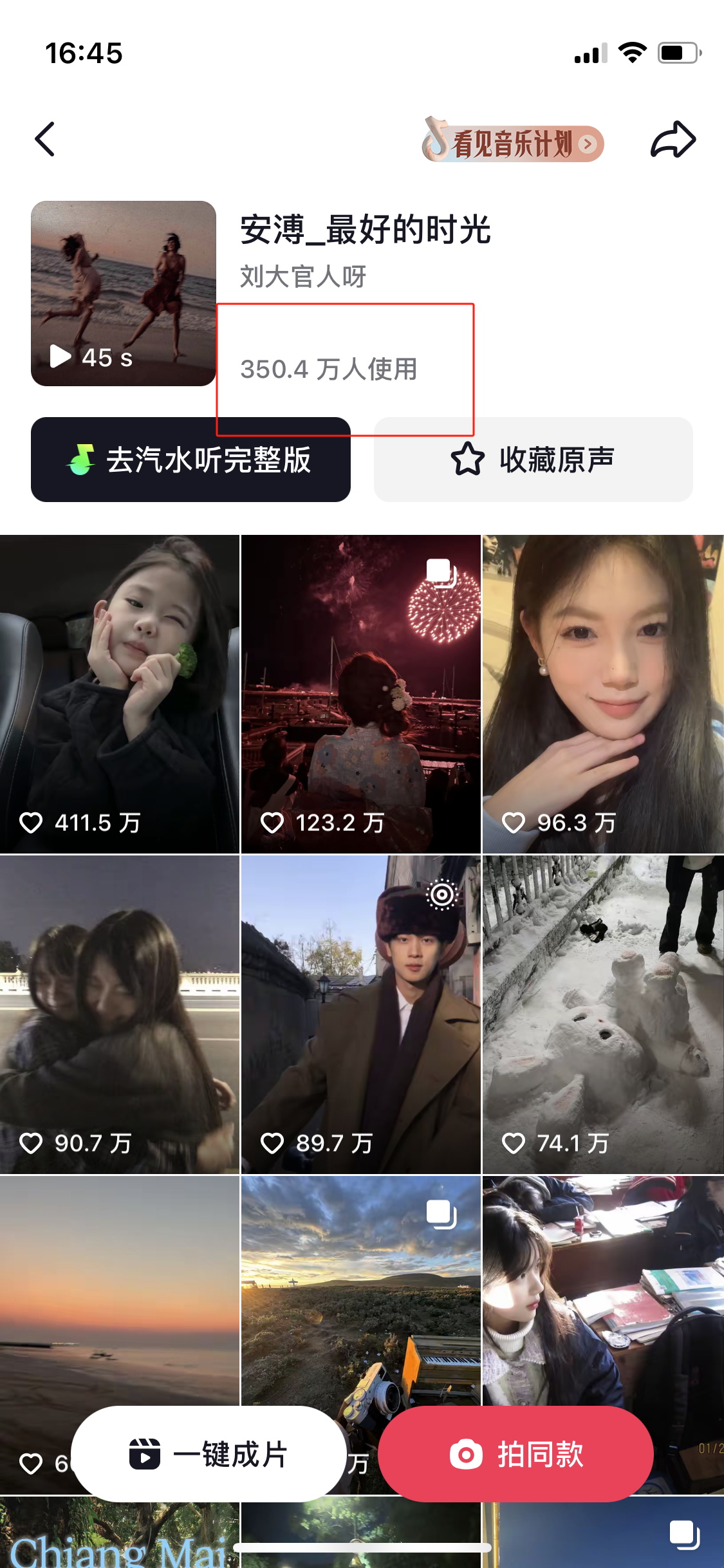This screenshot has height=1568, width=724.
Task: Open the video with 96.3 万 likes
Action: tap(603, 694)
